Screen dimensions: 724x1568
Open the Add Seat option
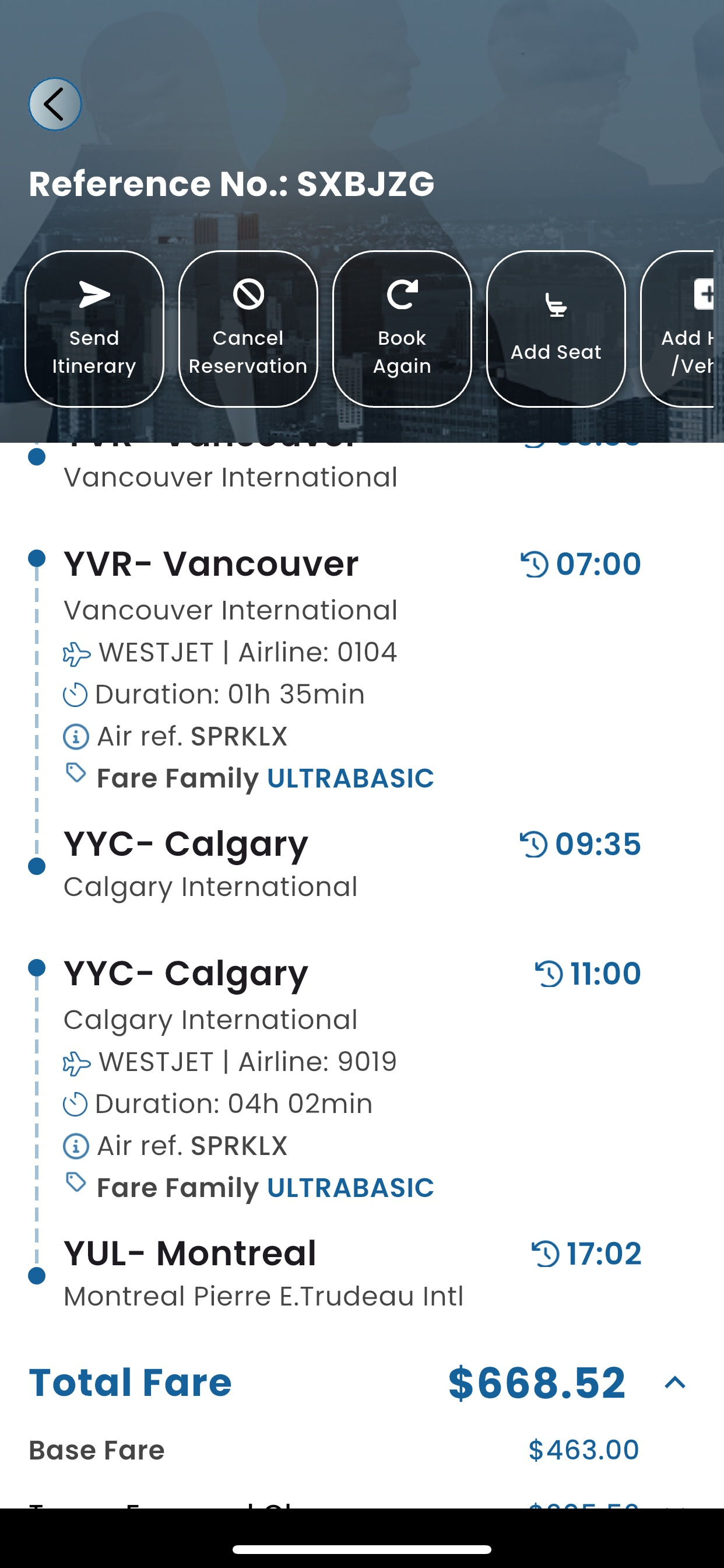[x=556, y=328]
